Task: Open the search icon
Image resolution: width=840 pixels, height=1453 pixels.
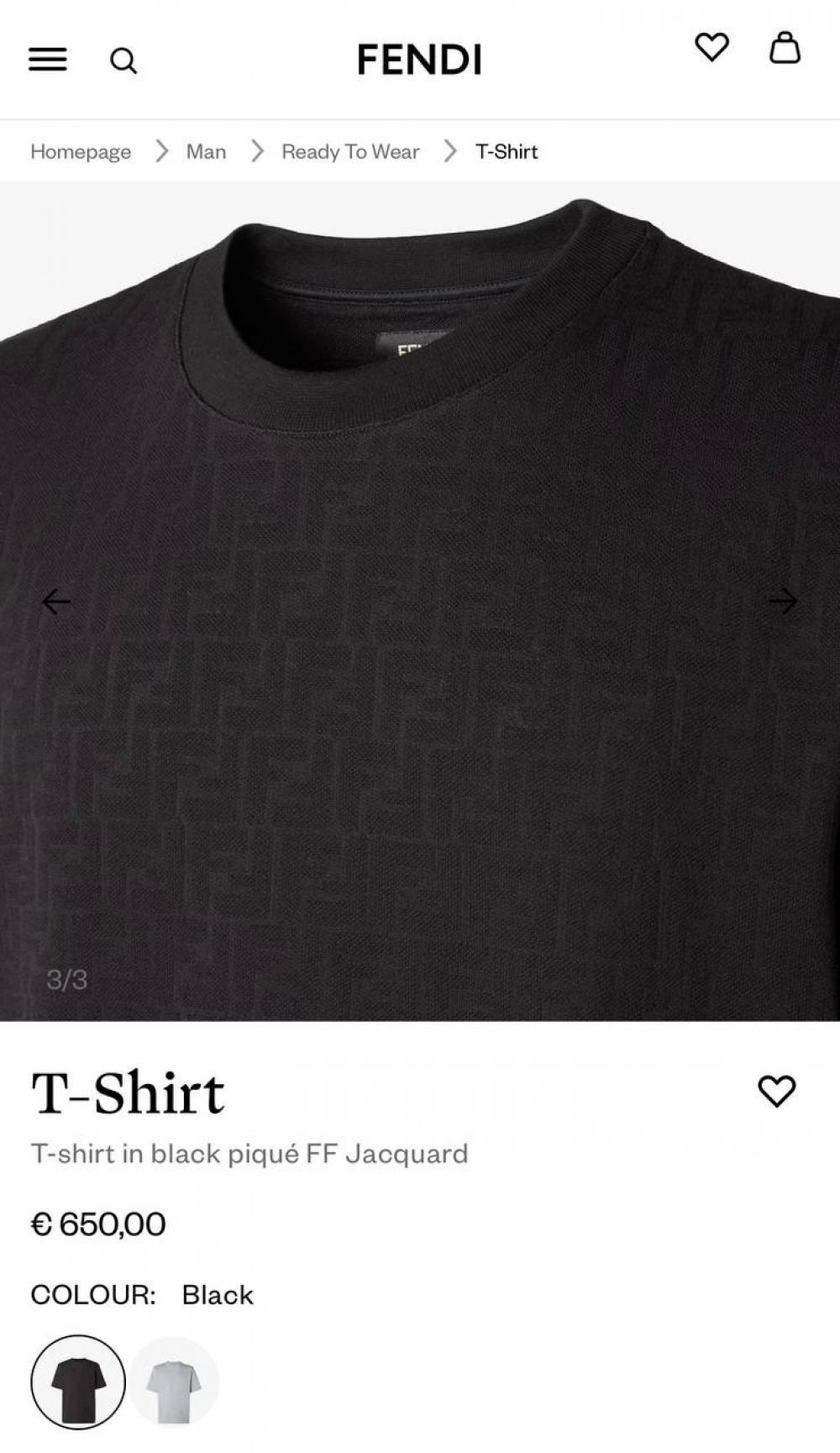Action: coord(123,61)
